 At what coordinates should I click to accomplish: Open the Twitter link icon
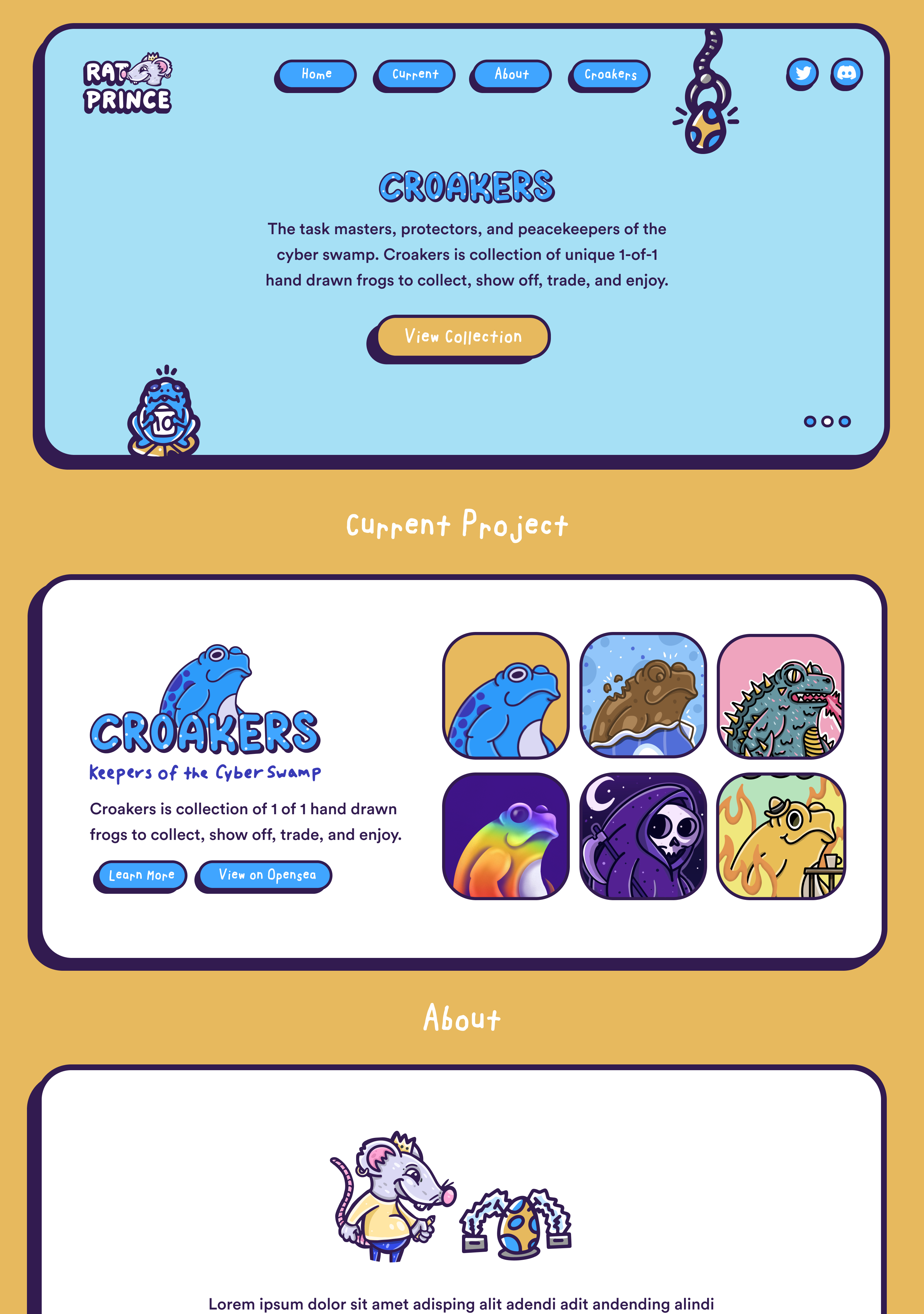click(803, 73)
